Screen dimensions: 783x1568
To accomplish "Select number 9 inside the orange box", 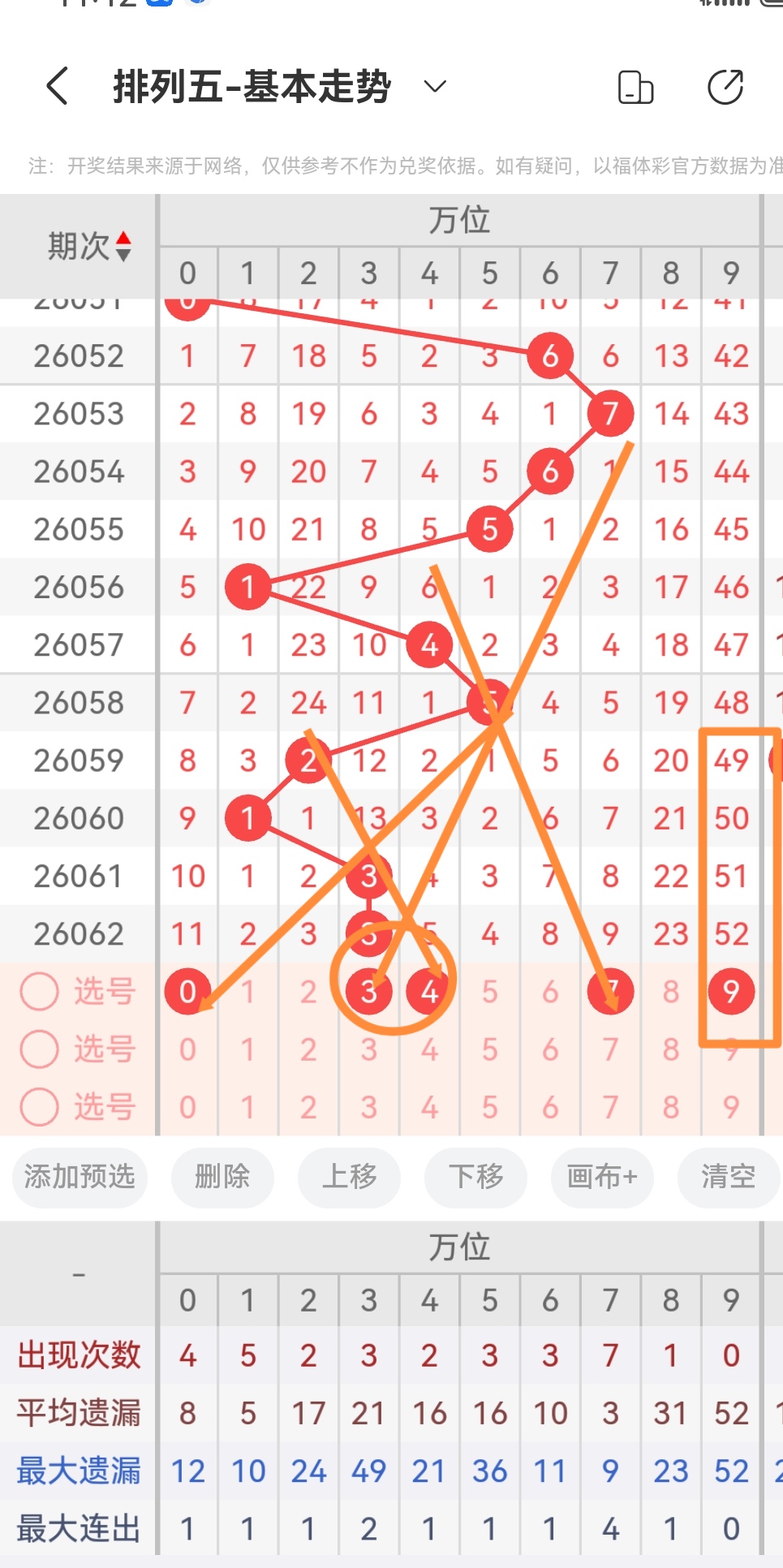I will 731,991.
